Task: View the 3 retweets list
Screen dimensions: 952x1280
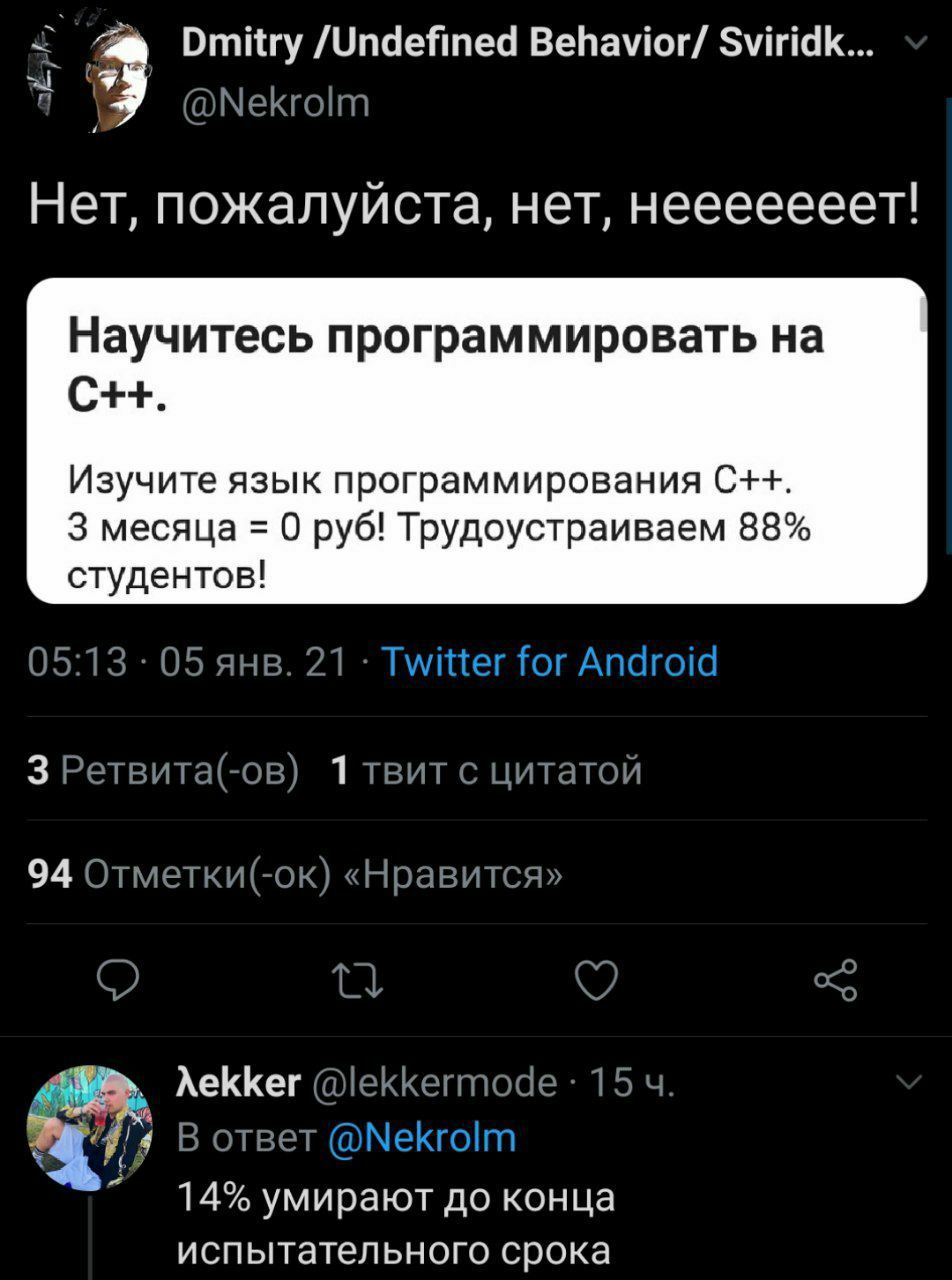Action: pyautogui.click(x=164, y=770)
